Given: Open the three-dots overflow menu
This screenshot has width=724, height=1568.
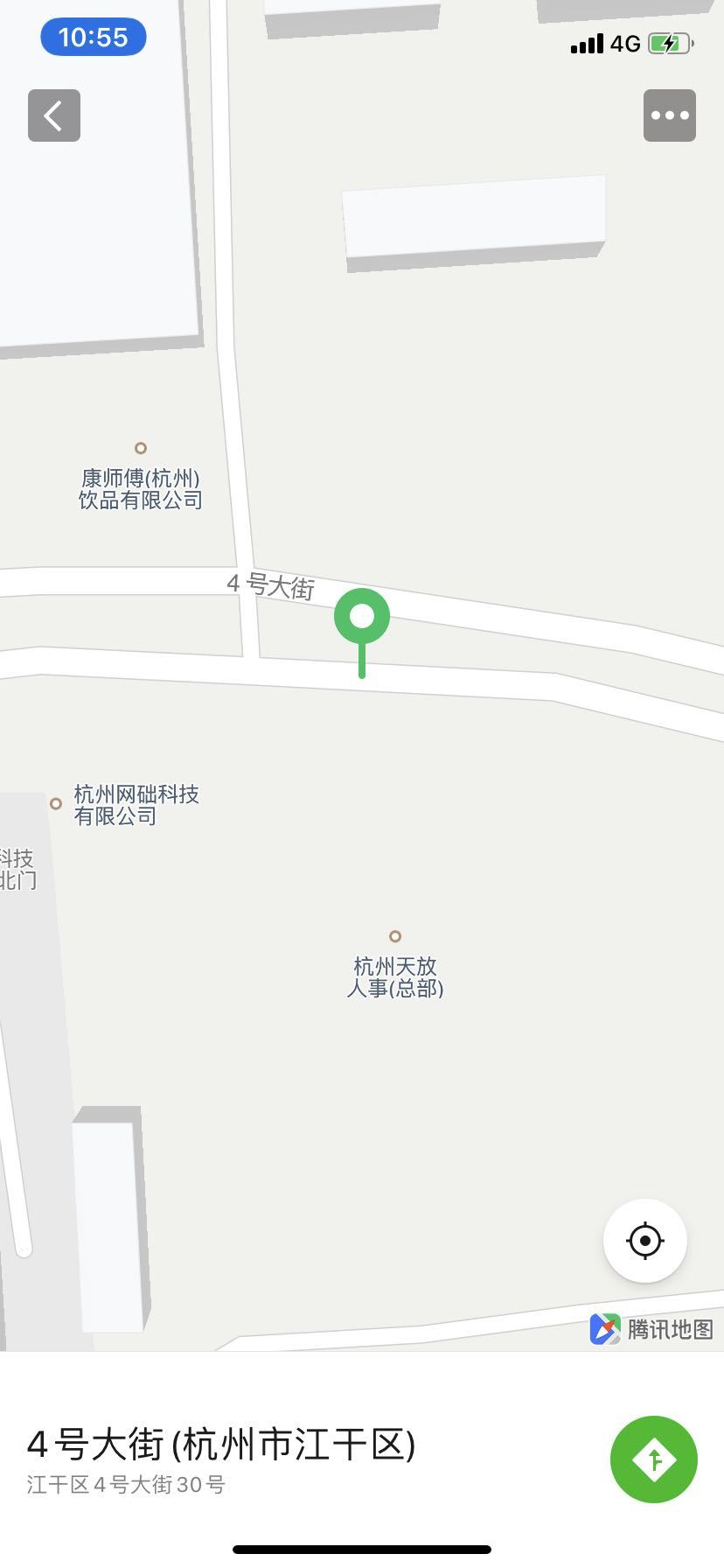Looking at the screenshot, I should click(x=670, y=115).
